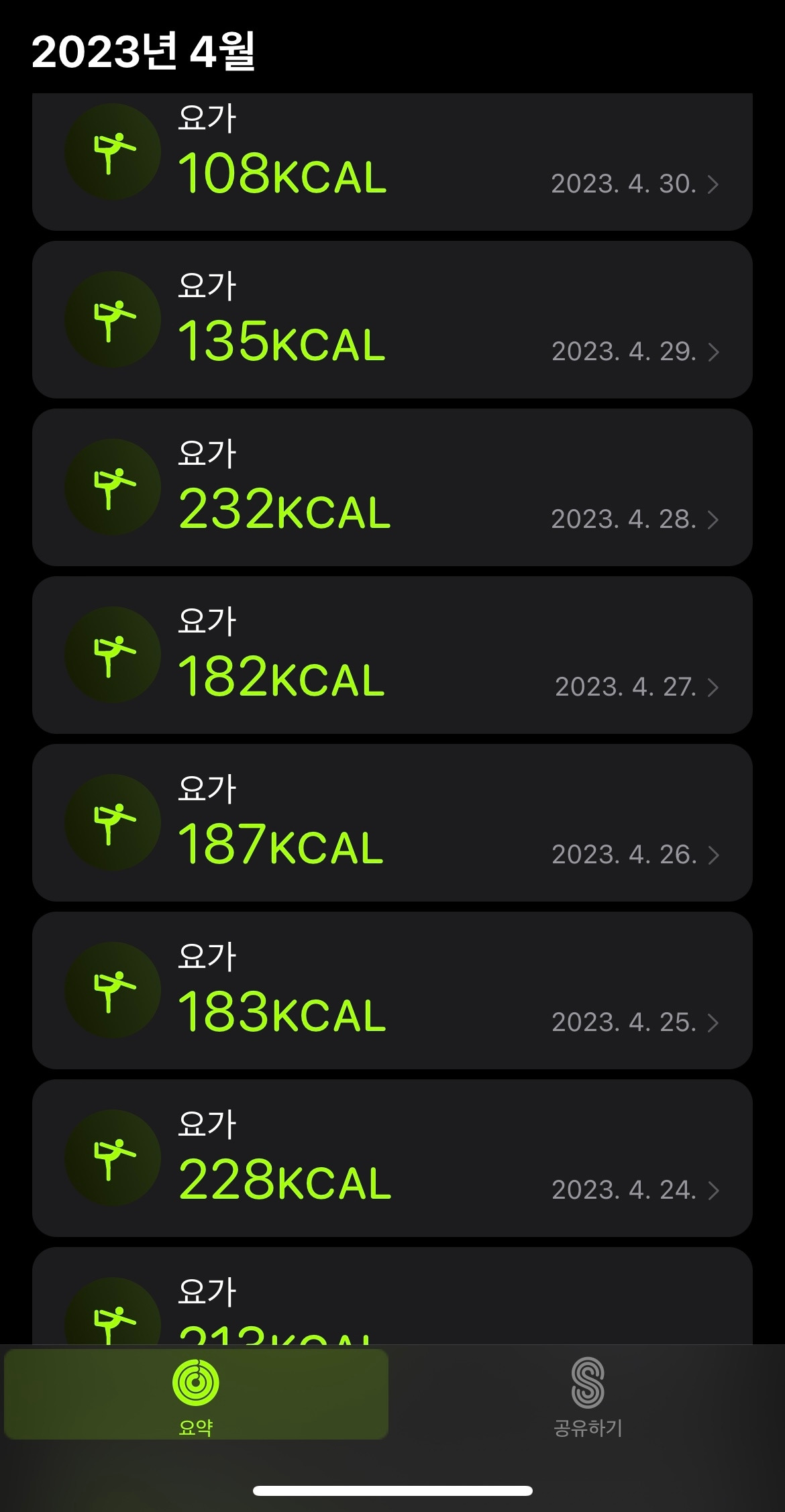Viewport: 785px width, 1512px height.
Task: Open the 228KCAL yoga workout on April 24
Action: point(392,1158)
